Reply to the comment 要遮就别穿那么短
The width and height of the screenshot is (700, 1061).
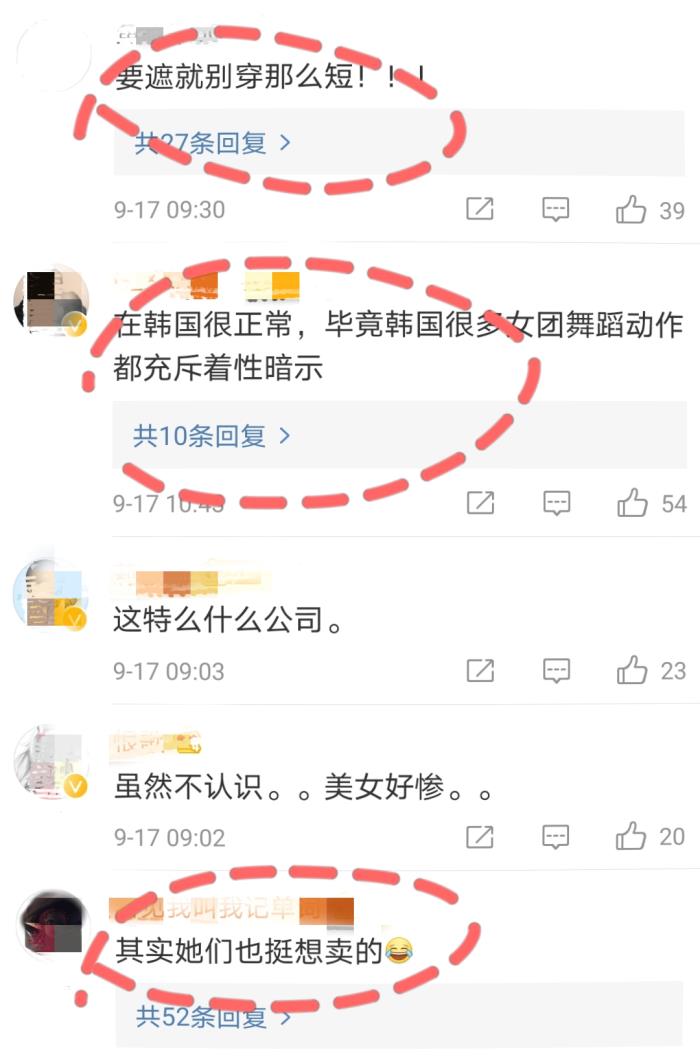click(x=556, y=209)
